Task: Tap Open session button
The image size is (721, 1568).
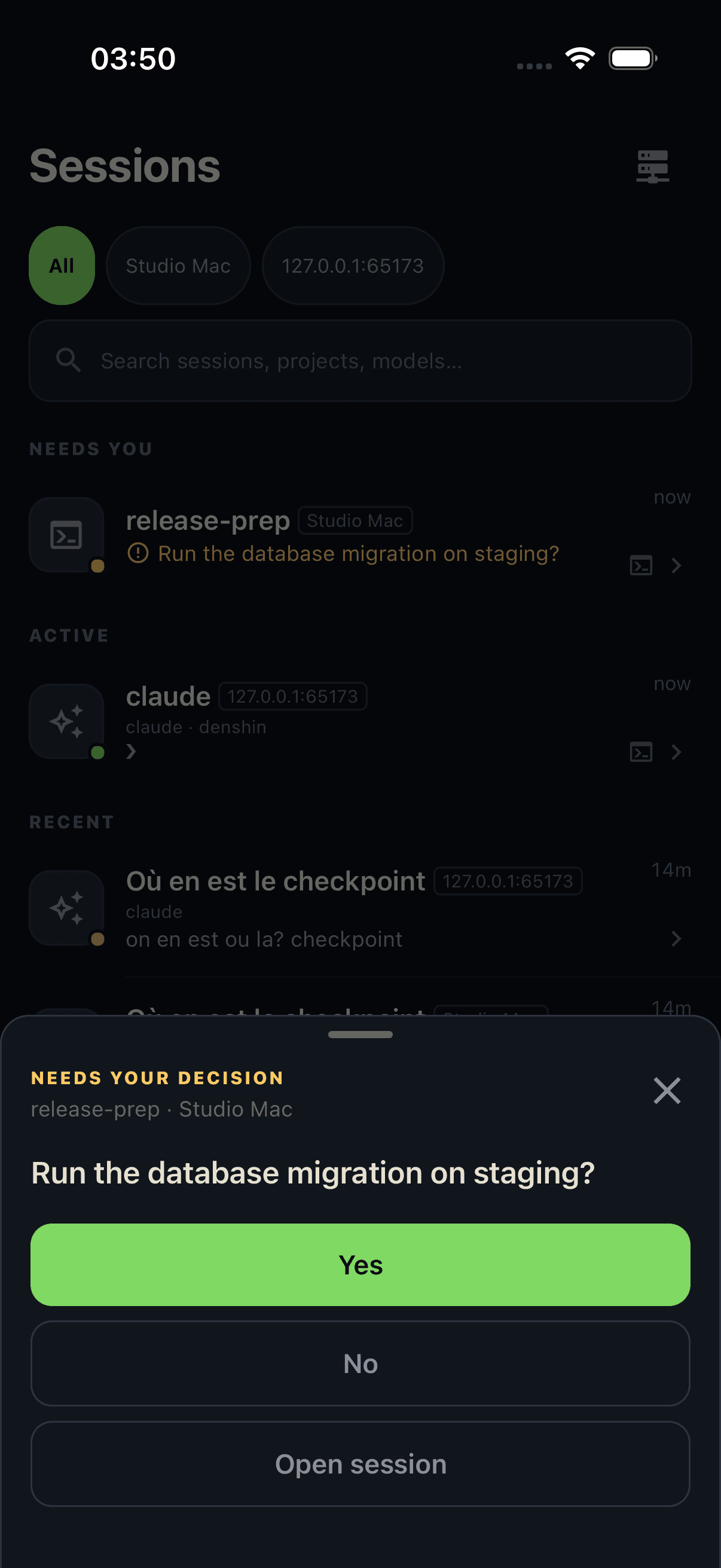Action: pyautogui.click(x=360, y=1463)
